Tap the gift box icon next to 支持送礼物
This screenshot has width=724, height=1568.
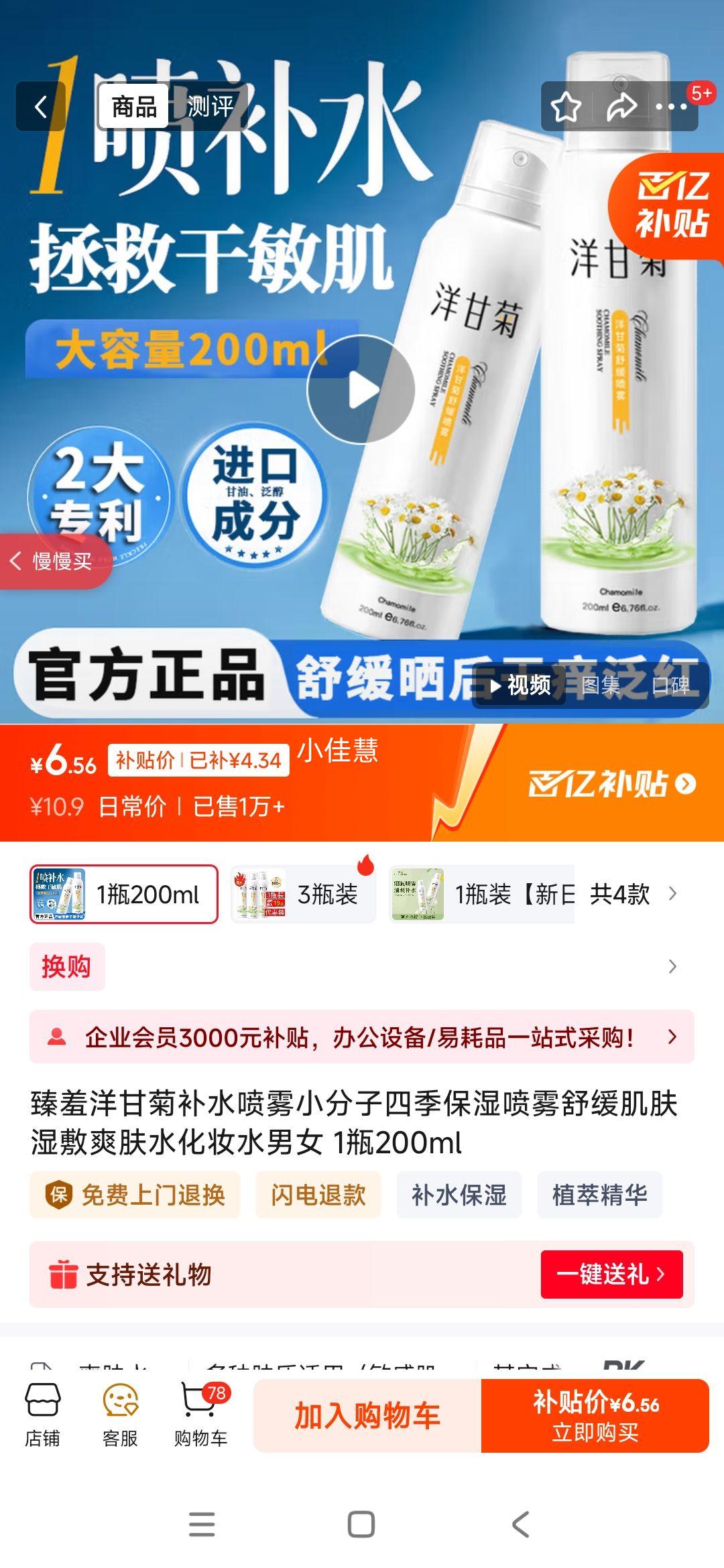[64, 1276]
